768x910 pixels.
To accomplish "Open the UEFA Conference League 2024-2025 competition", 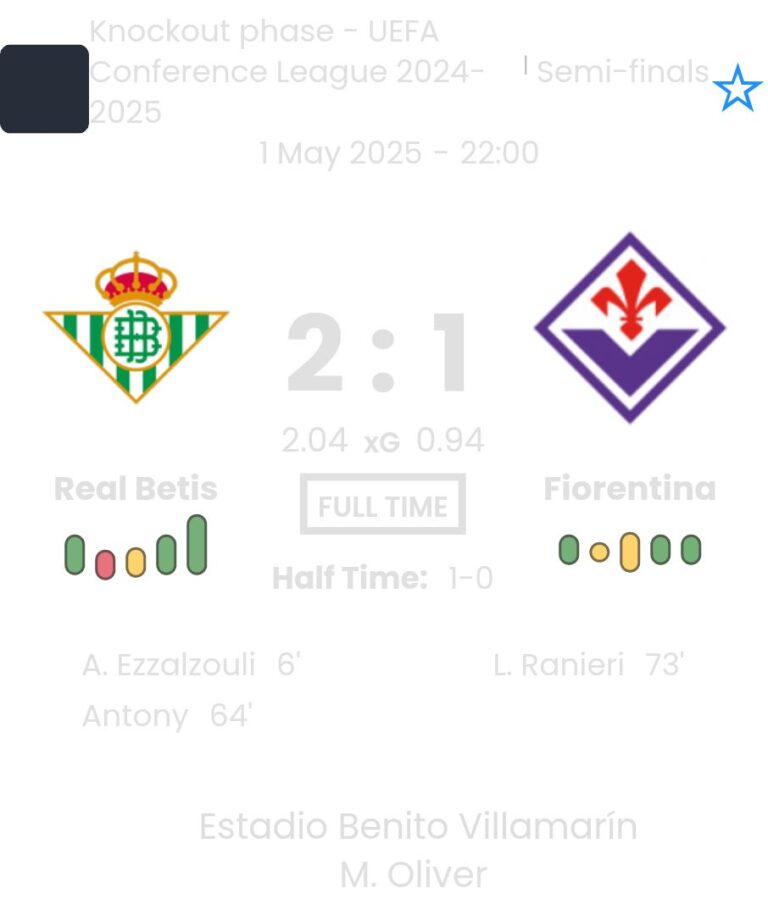I will pyautogui.click(x=288, y=72).
